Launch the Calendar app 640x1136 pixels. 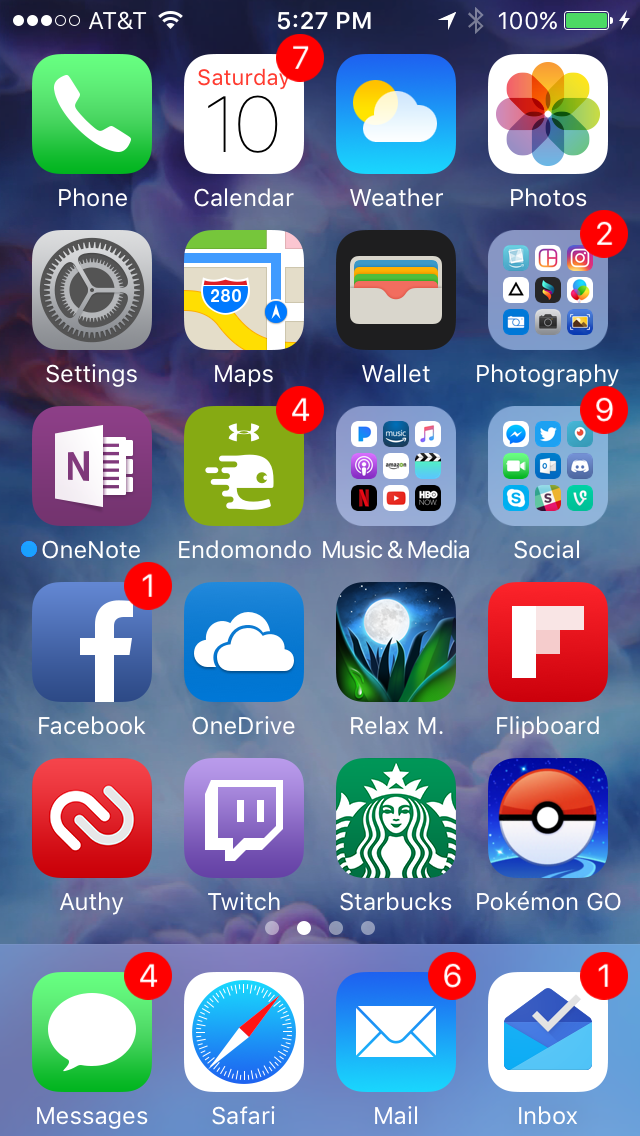tap(244, 114)
